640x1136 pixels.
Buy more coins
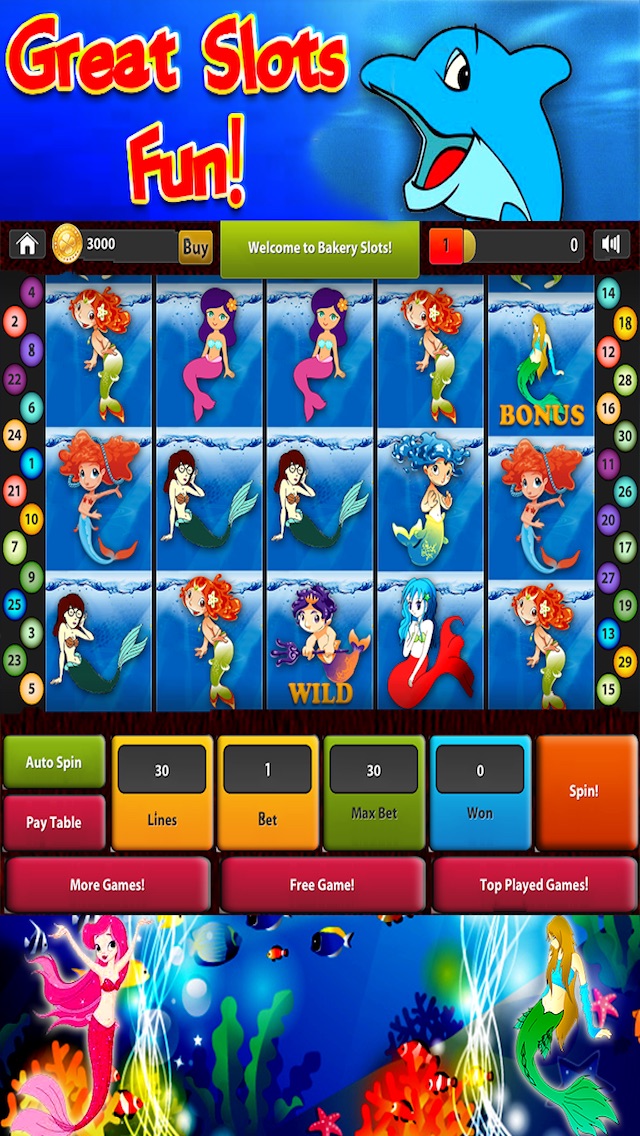[x=195, y=246]
